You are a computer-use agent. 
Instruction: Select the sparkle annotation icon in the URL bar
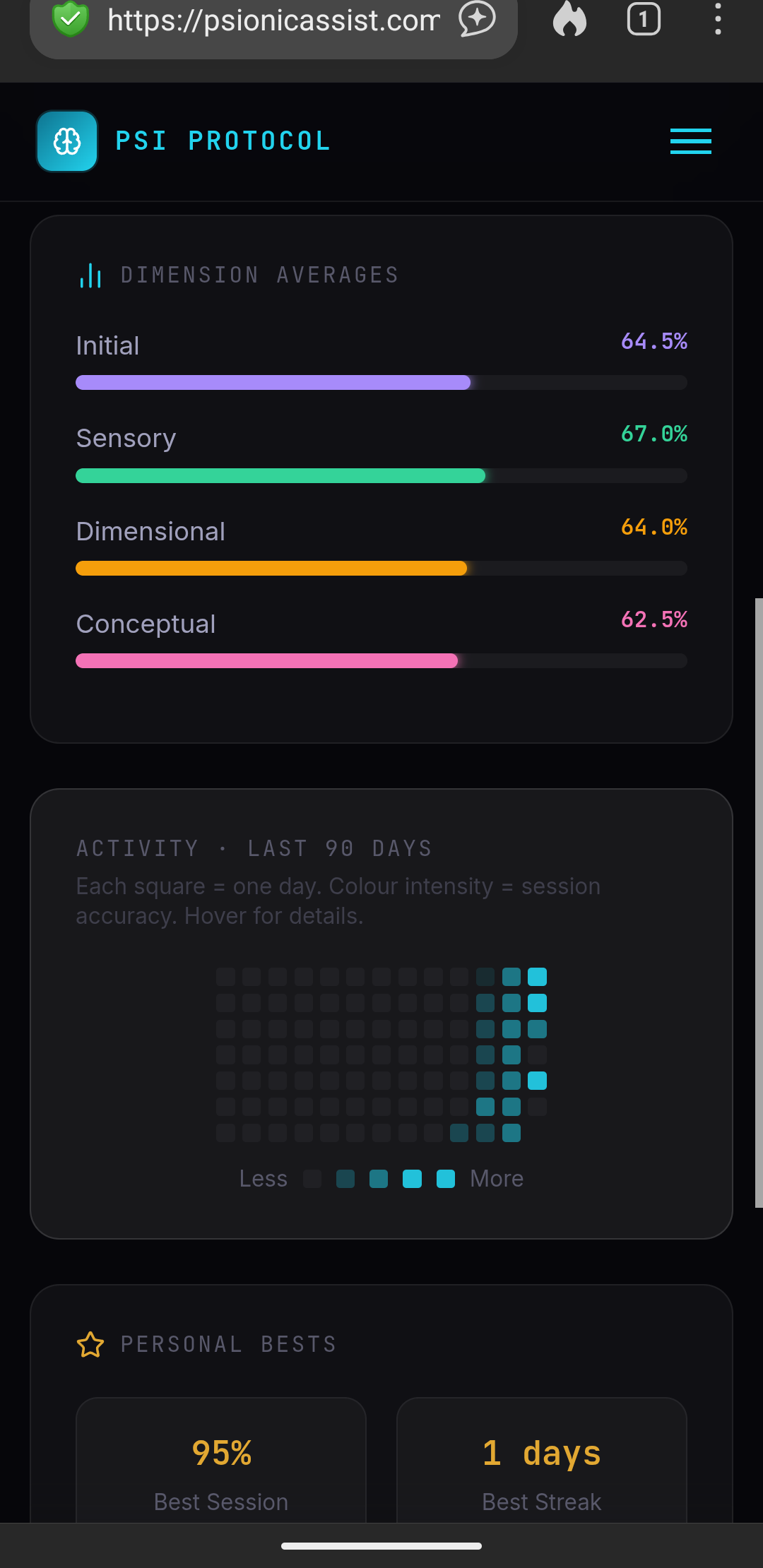tap(478, 21)
